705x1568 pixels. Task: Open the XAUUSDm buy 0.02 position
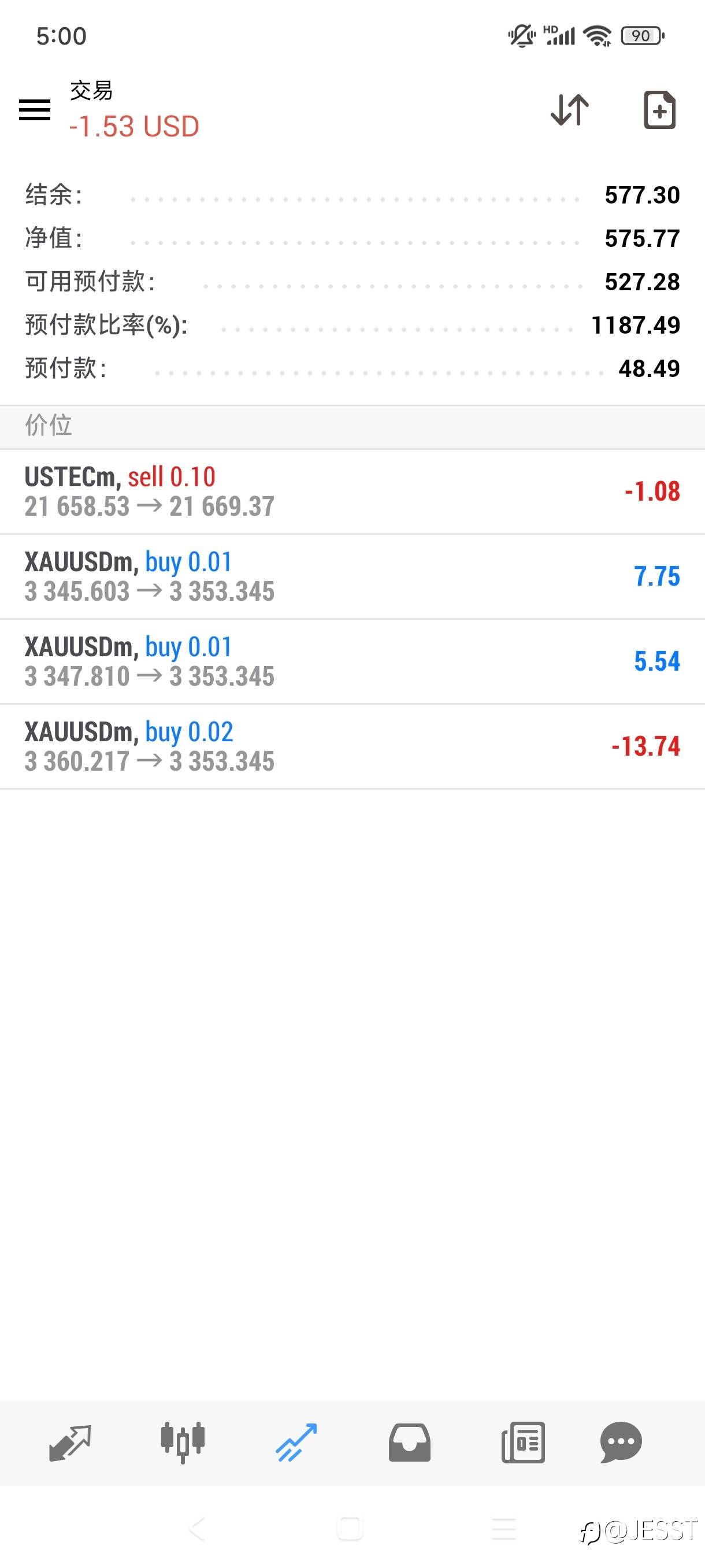(352, 747)
